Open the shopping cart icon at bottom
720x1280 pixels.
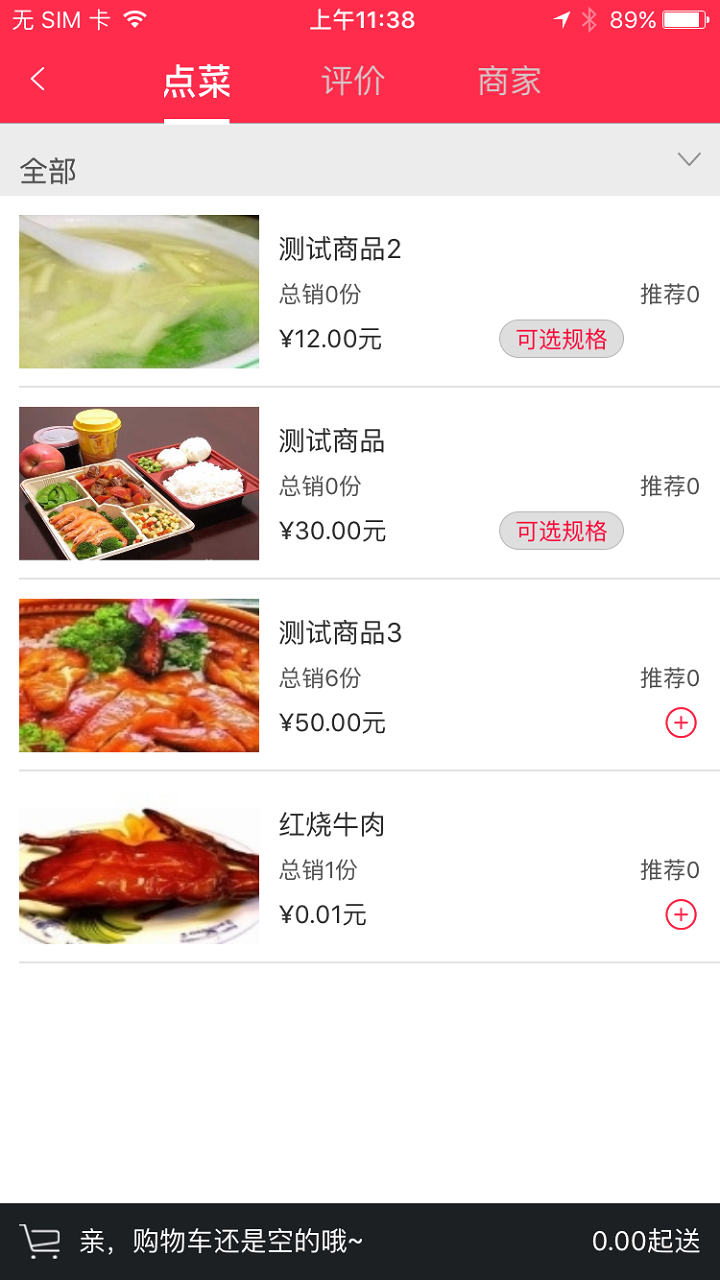[40, 1240]
